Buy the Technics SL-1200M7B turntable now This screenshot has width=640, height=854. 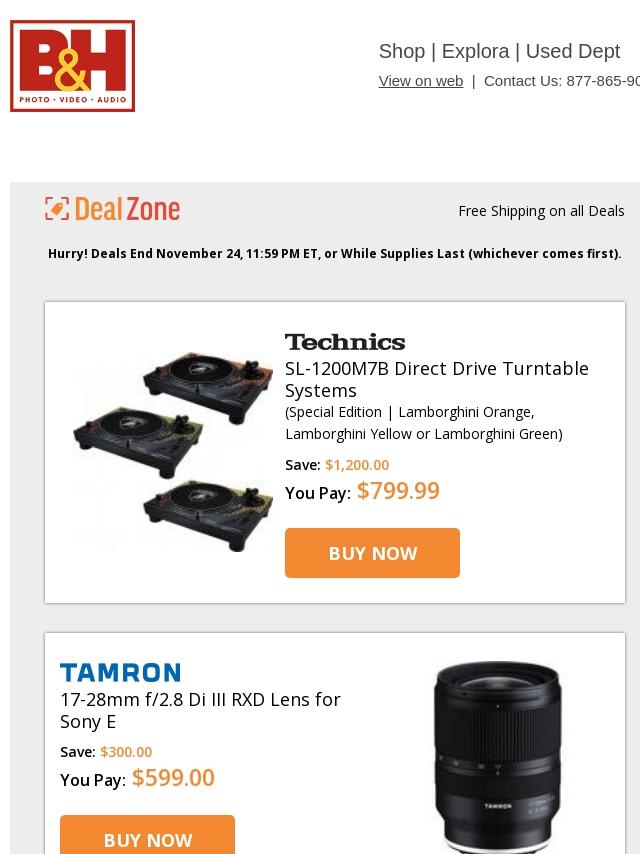click(x=372, y=553)
